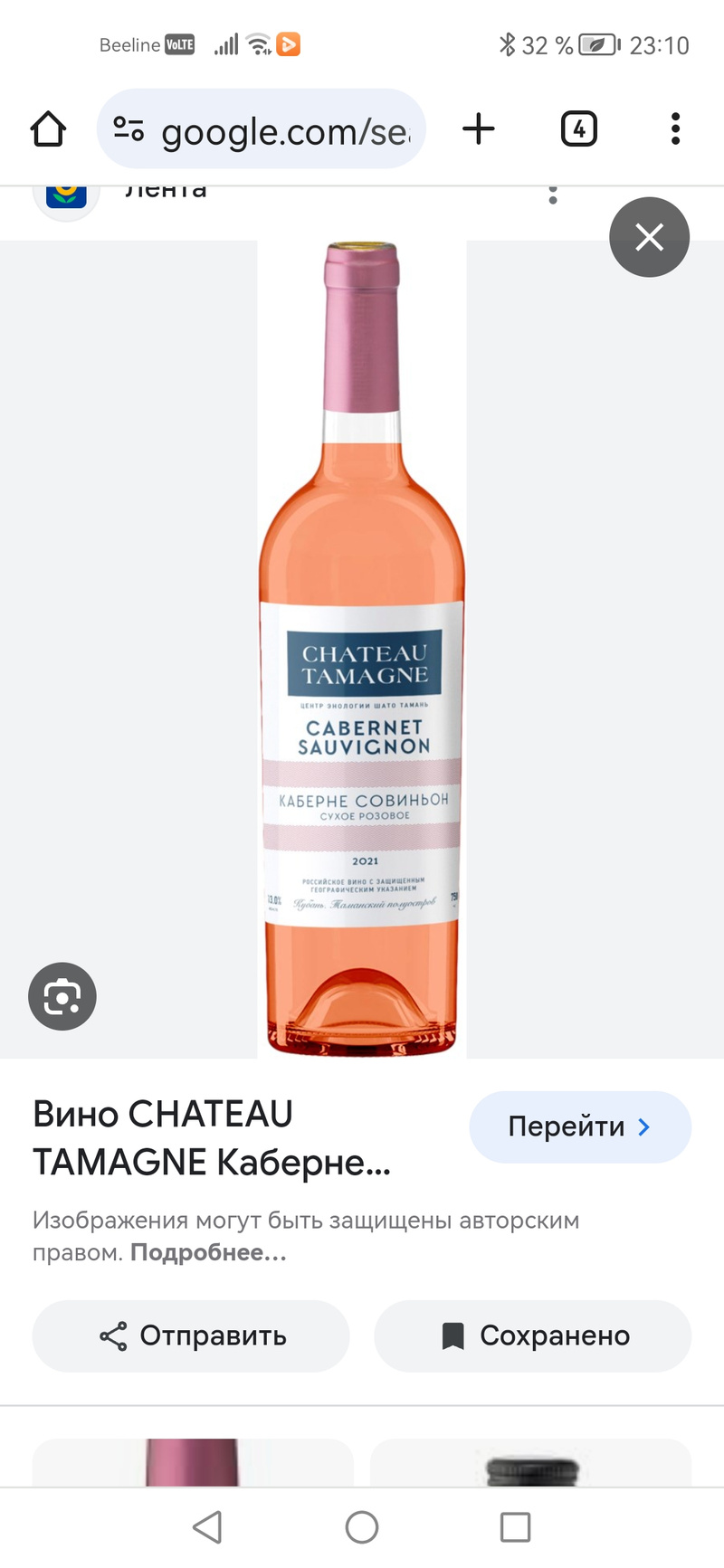
Task: Open related image with pink bottle cap
Action: pos(193,1462)
